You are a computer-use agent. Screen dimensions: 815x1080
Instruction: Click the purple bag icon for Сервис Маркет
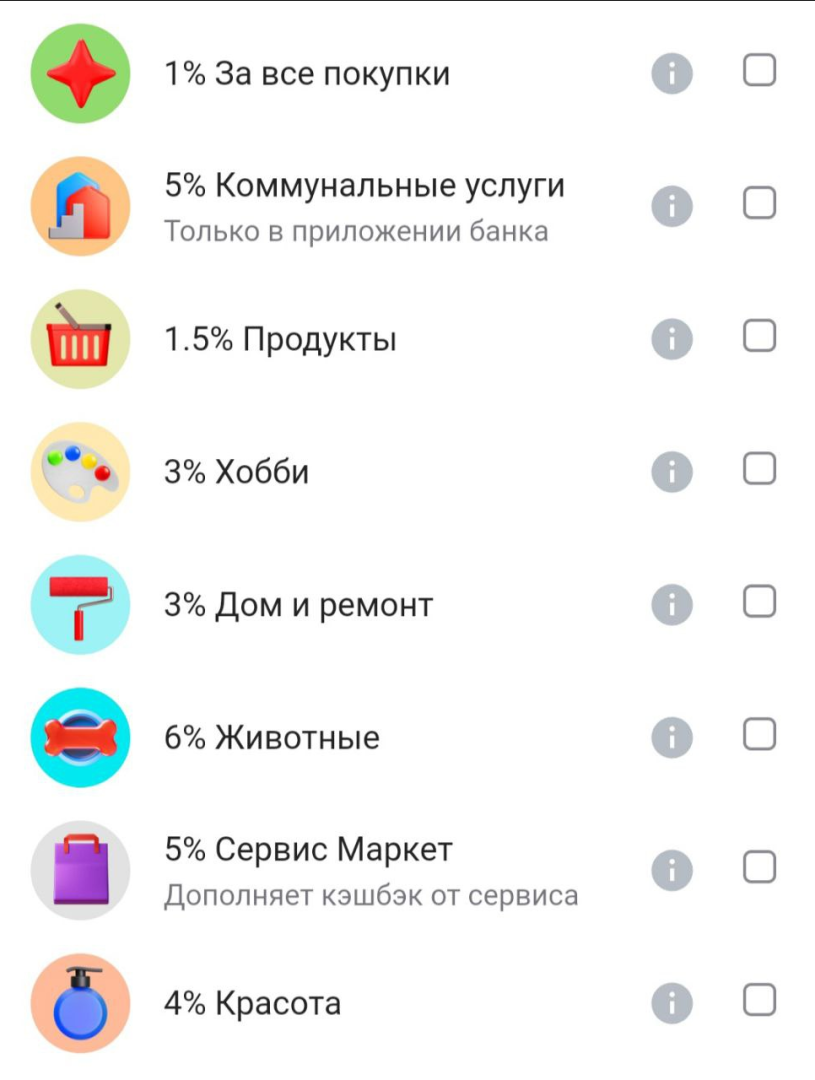coord(80,870)
